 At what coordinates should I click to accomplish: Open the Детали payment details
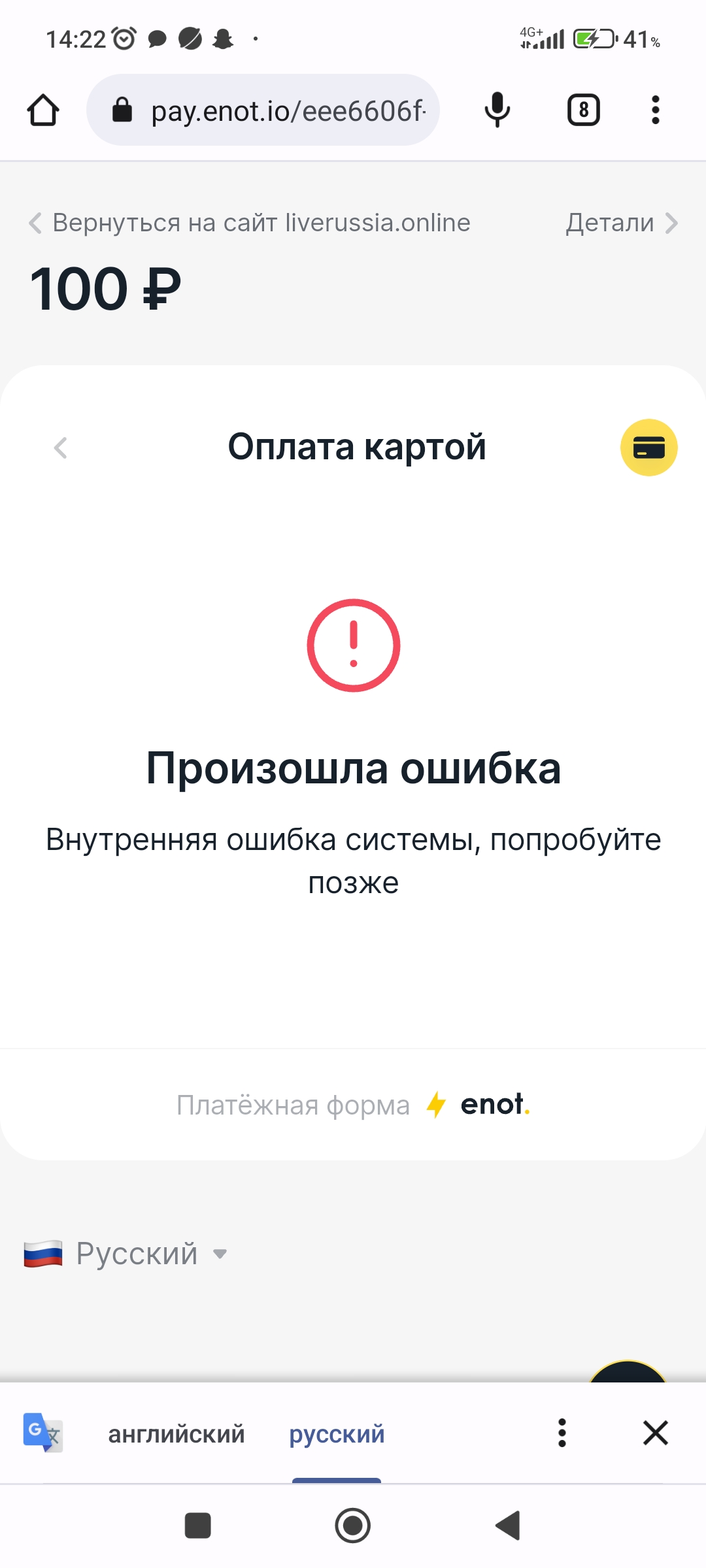622,223
